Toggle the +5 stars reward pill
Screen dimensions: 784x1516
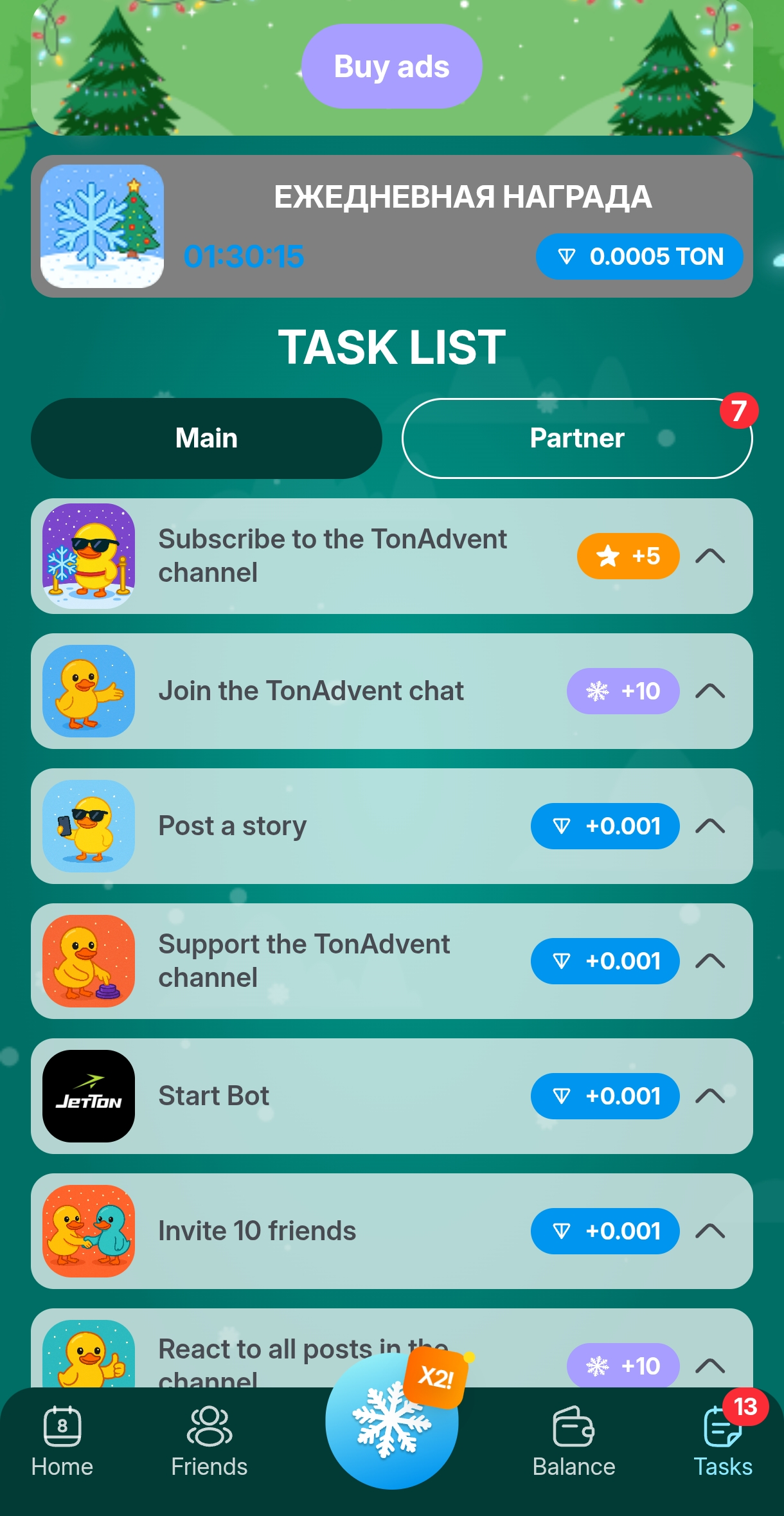point(628,557)
